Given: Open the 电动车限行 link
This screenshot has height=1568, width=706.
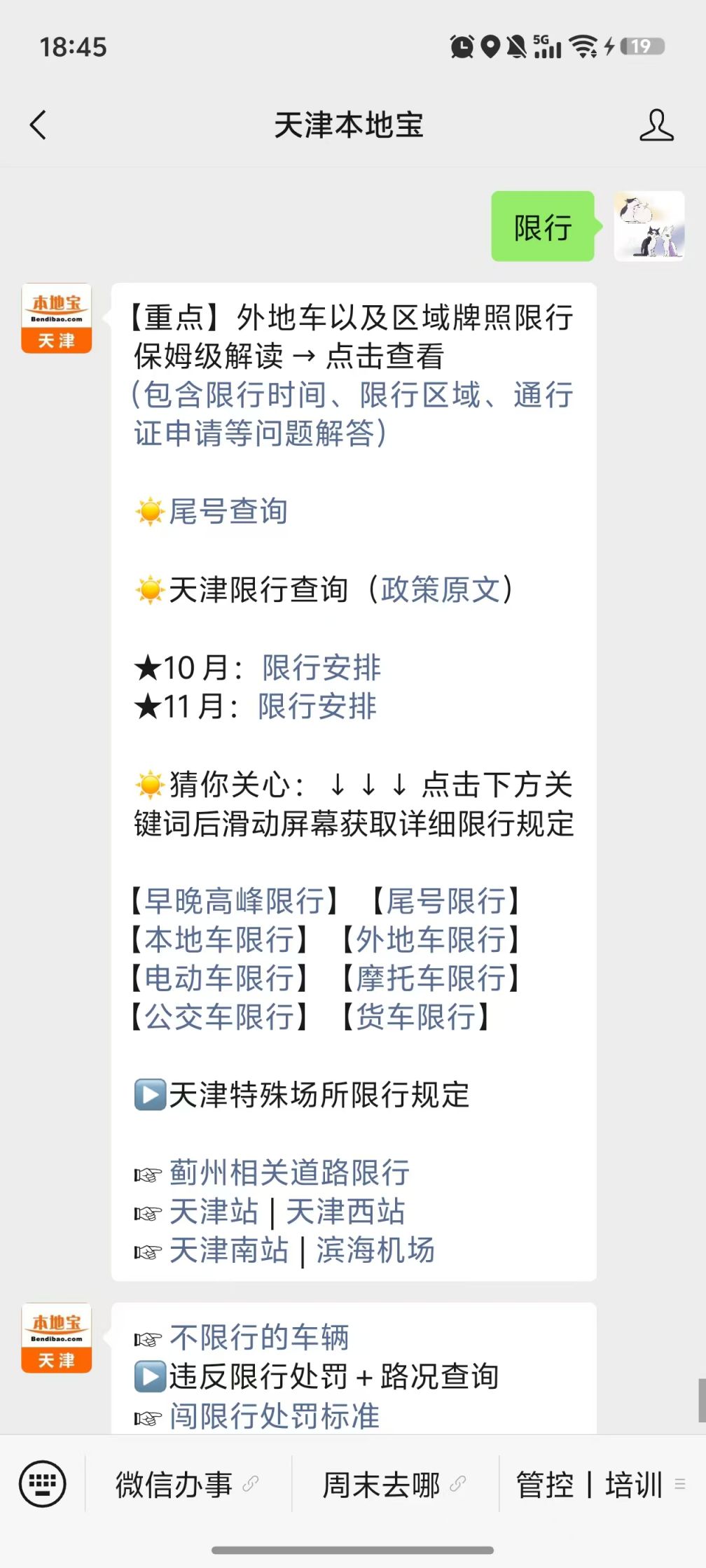Looking at the screenshot, I should click(219, 978).
